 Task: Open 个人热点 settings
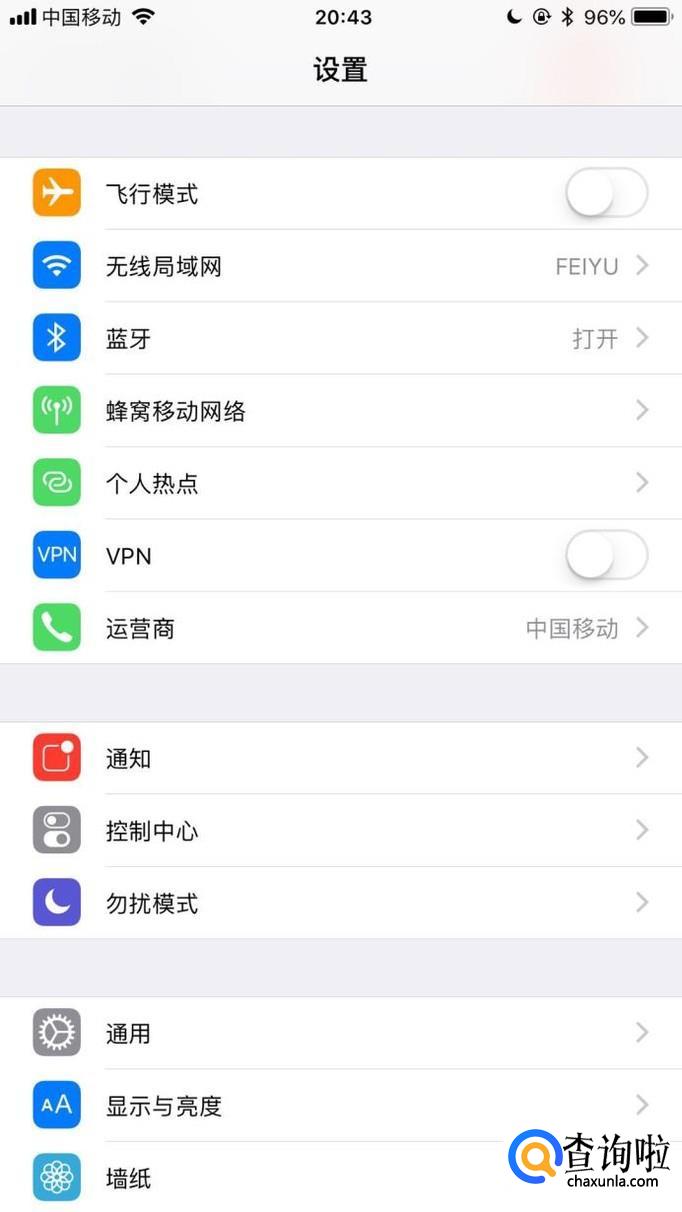[340, 483]
